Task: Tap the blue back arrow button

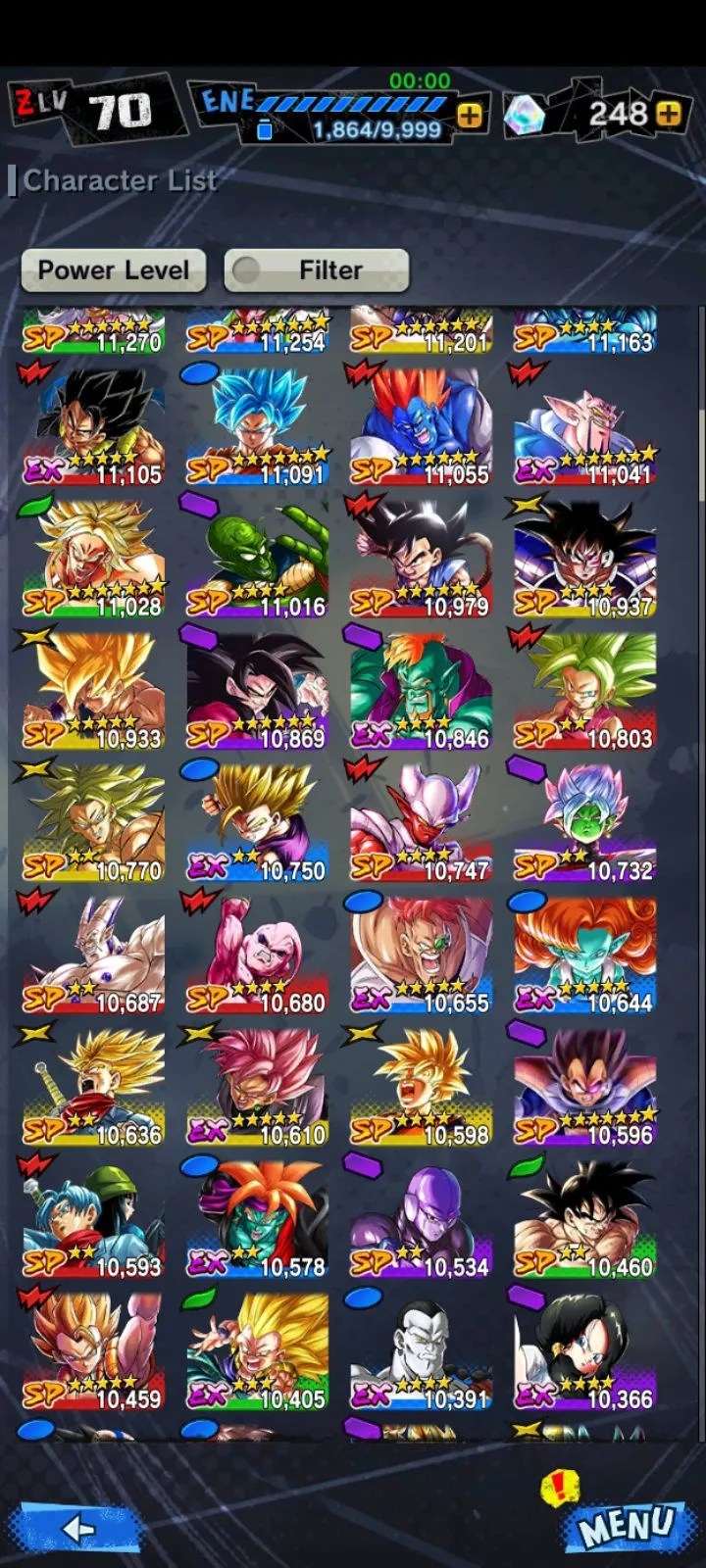Action: (76, 1528)
